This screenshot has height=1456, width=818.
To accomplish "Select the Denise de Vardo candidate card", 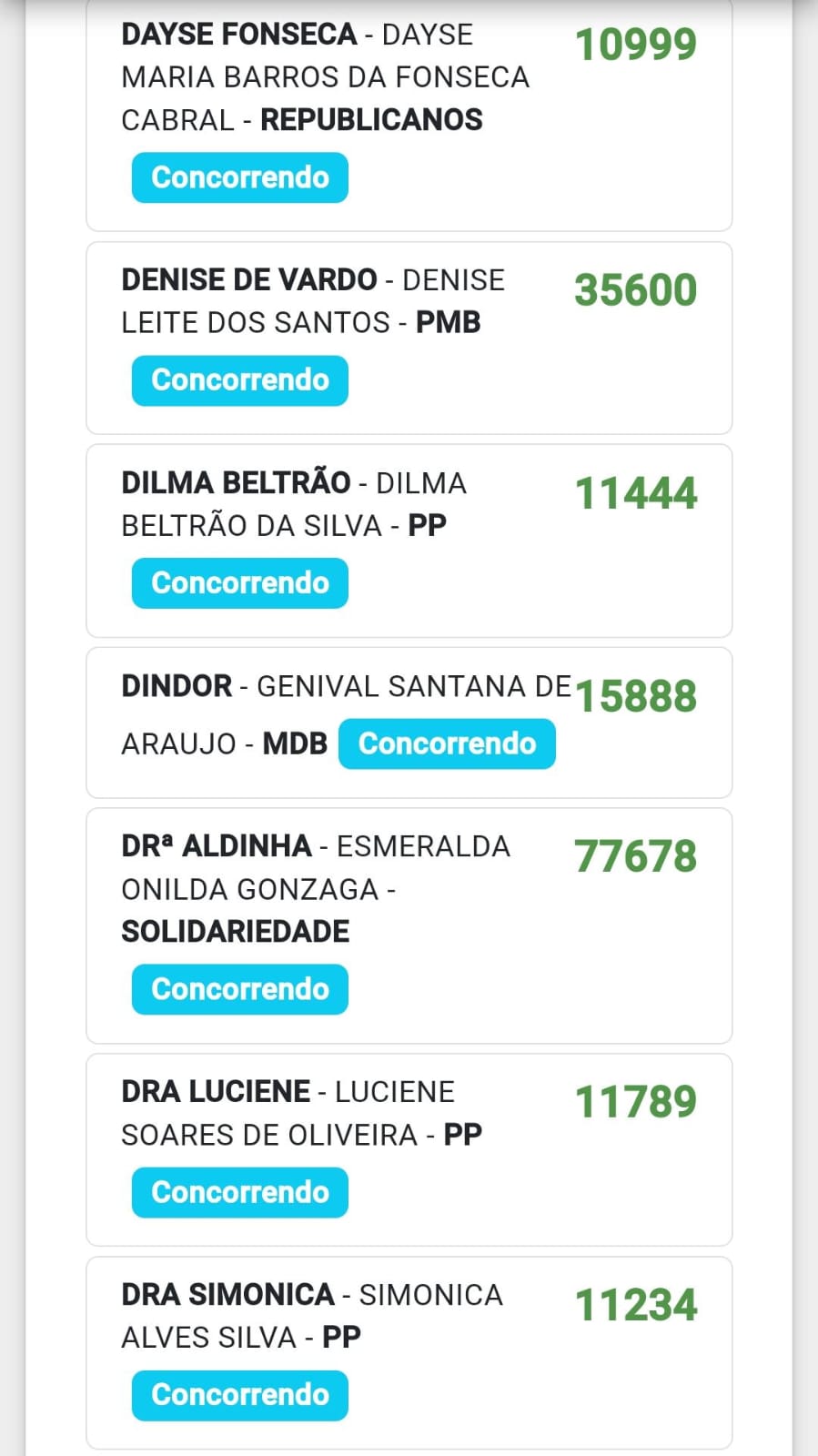I will pyautogui.click(x=409, y=339).
